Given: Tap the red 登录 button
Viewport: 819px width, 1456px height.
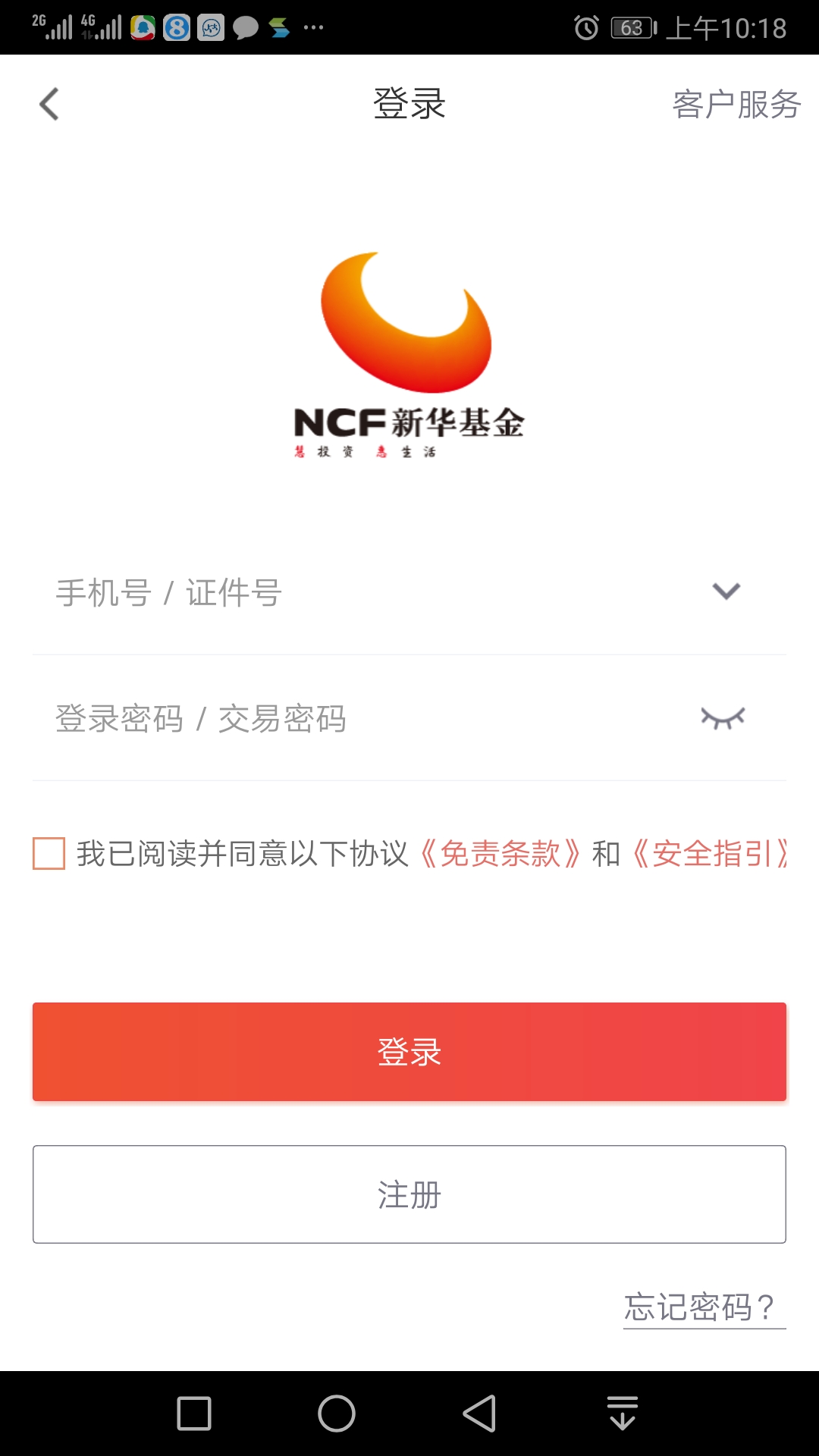Looking at the screenshot, I should click(409, 1052).
